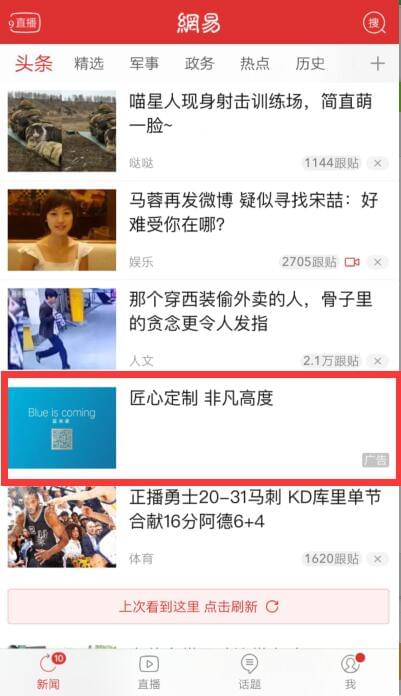Dismiss the 喵星人 article with its X
Viewport: 401px width, 696px height.
point(377,163)
